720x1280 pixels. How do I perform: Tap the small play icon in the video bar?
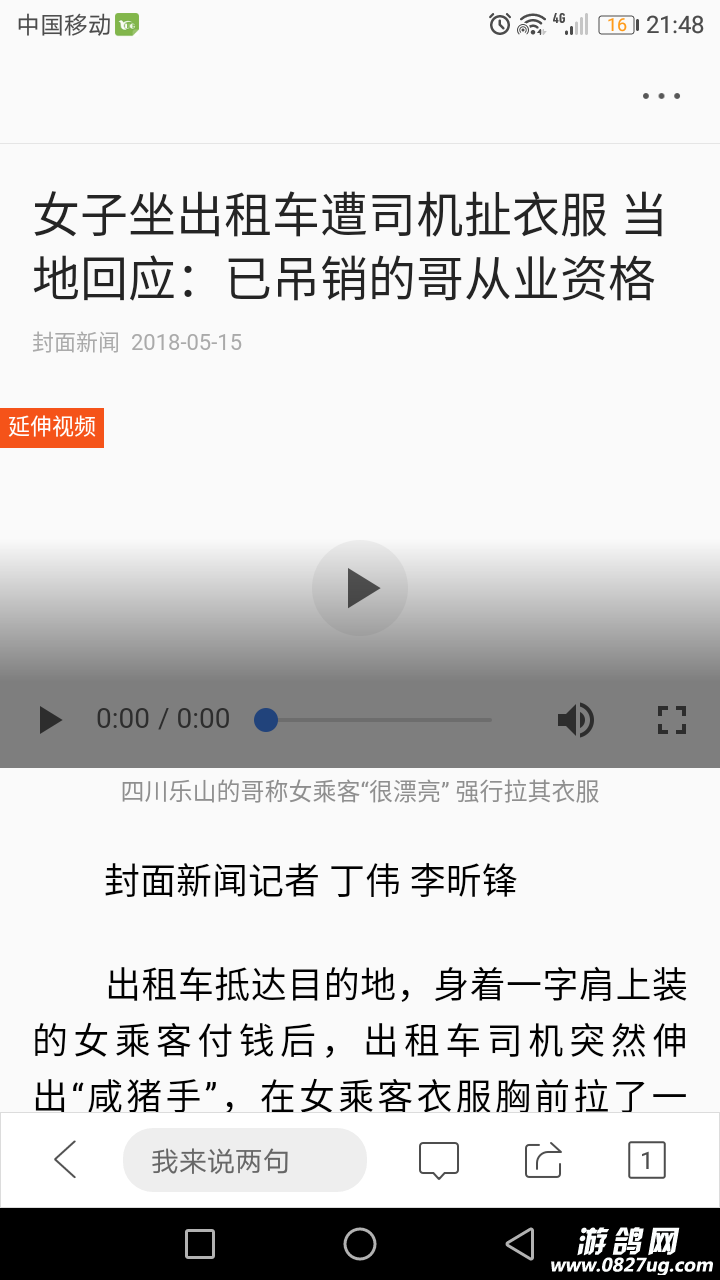[x=50, y=719]
